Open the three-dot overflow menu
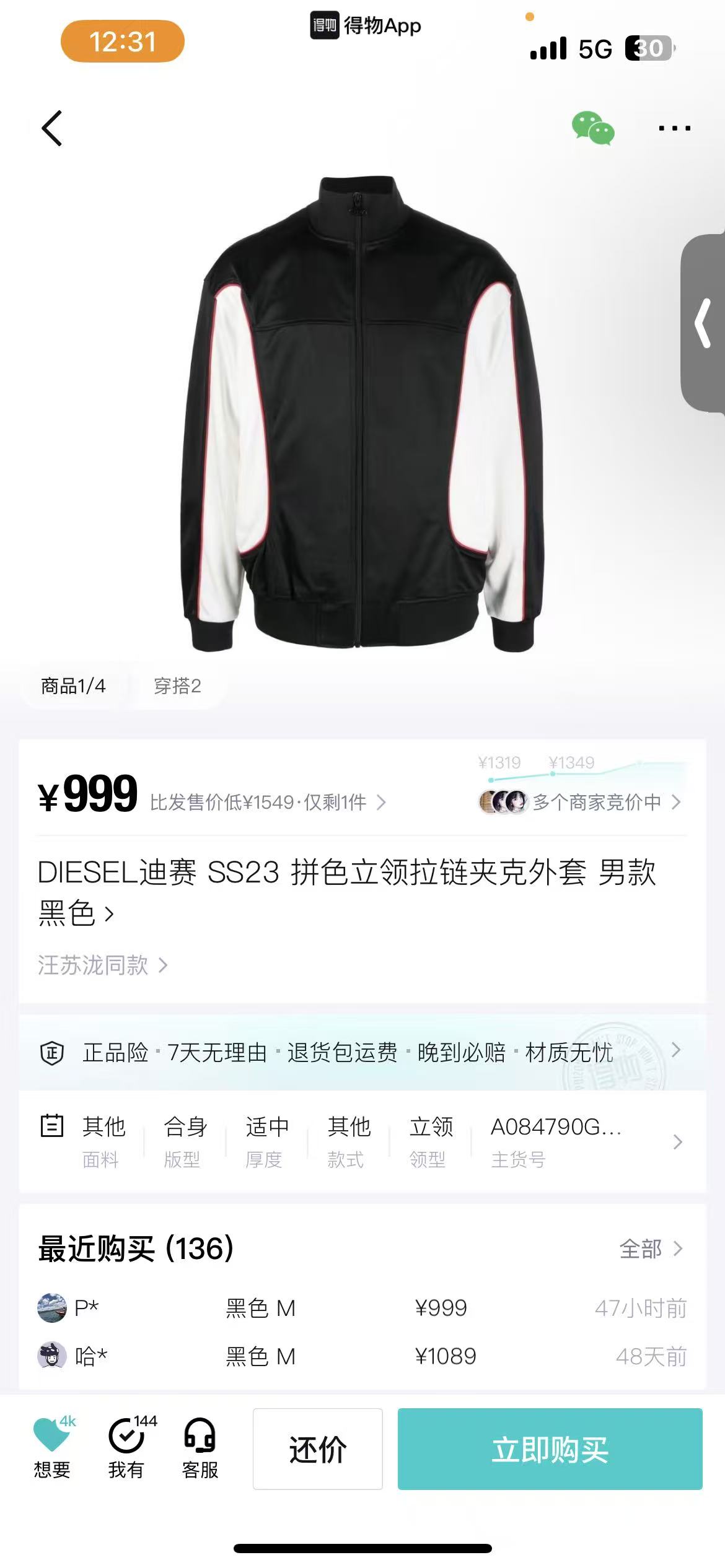This screenshot has width=725, height=1568. click(674, 128)
